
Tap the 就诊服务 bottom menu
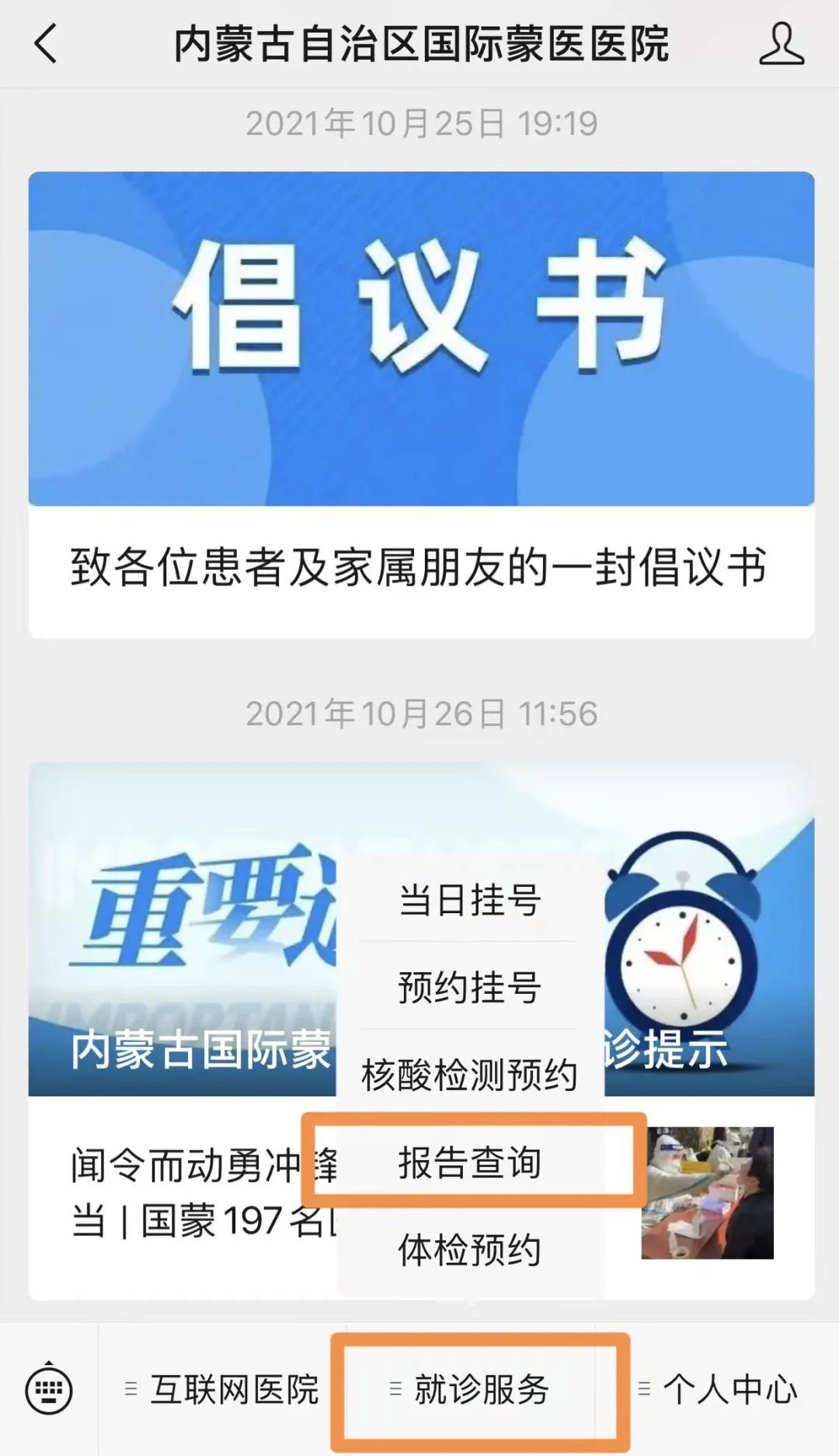tap(471, 1390)
